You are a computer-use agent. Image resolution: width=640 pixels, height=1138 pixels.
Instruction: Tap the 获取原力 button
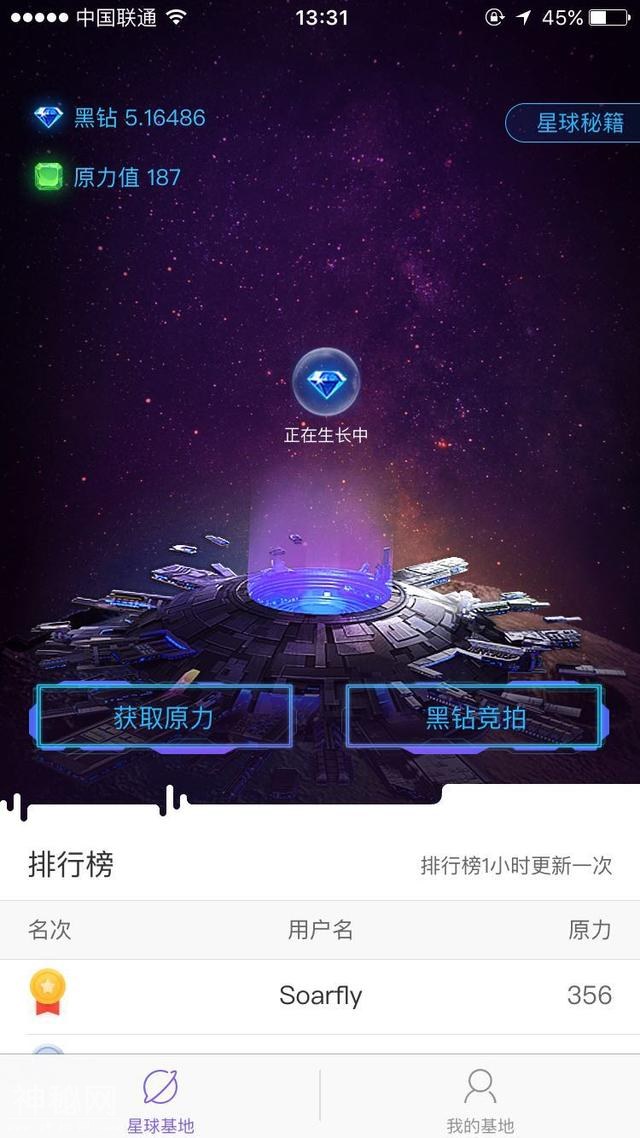coord(164,716)
